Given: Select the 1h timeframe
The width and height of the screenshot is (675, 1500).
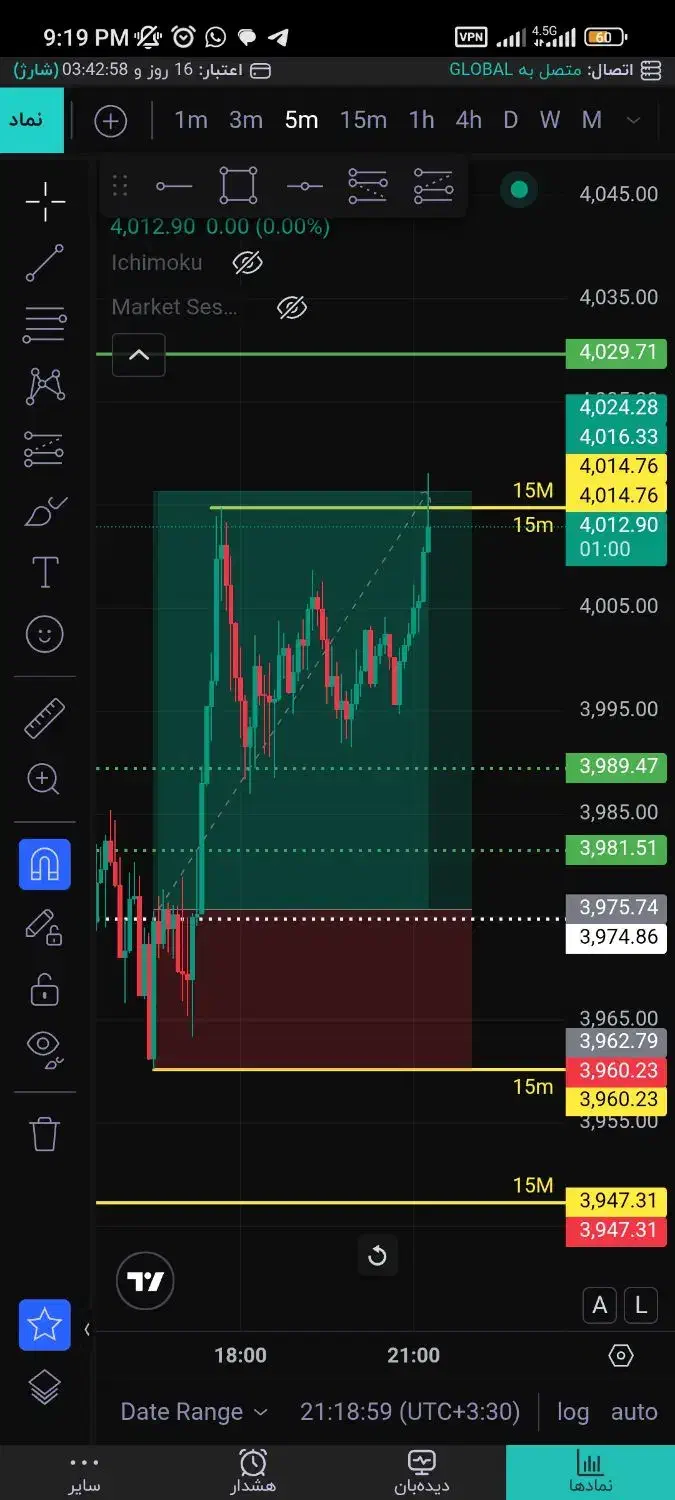Looking at the screenshot, I should 422,120.
